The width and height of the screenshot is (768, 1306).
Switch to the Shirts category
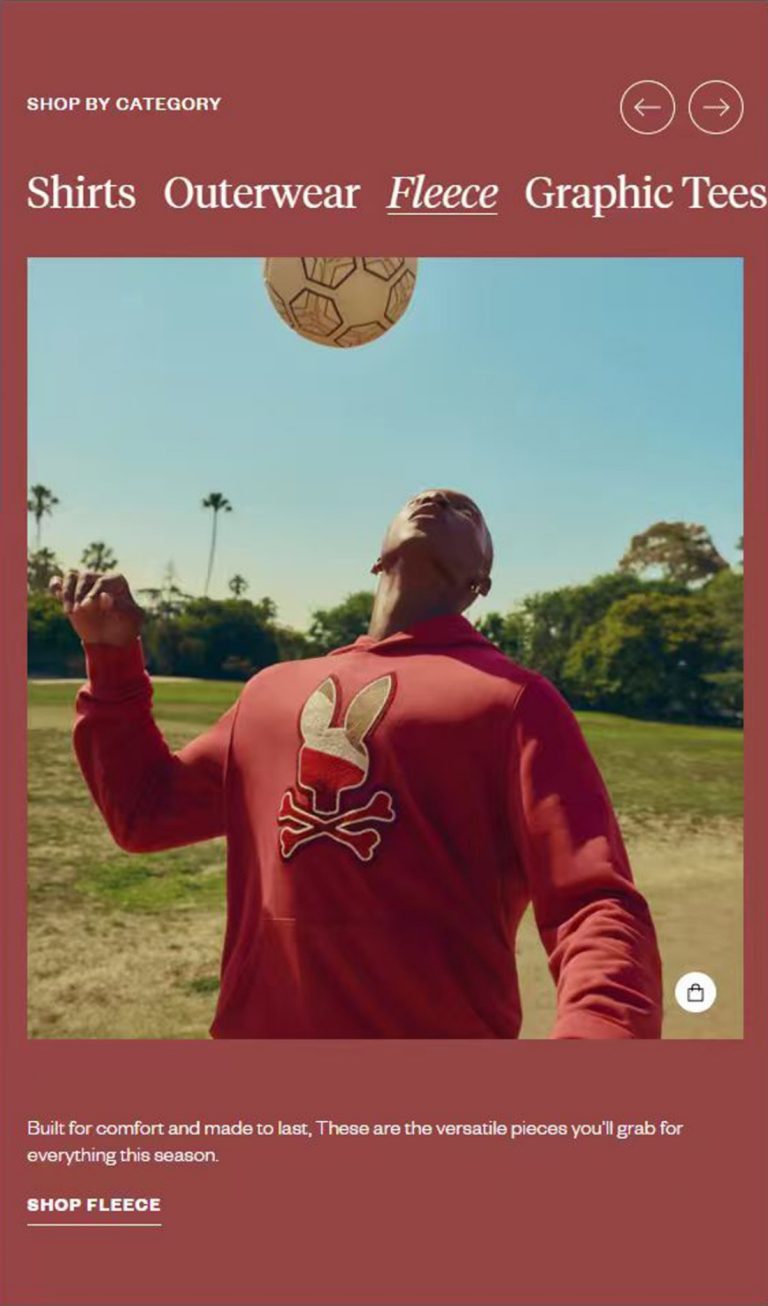(x=81, y=193)
